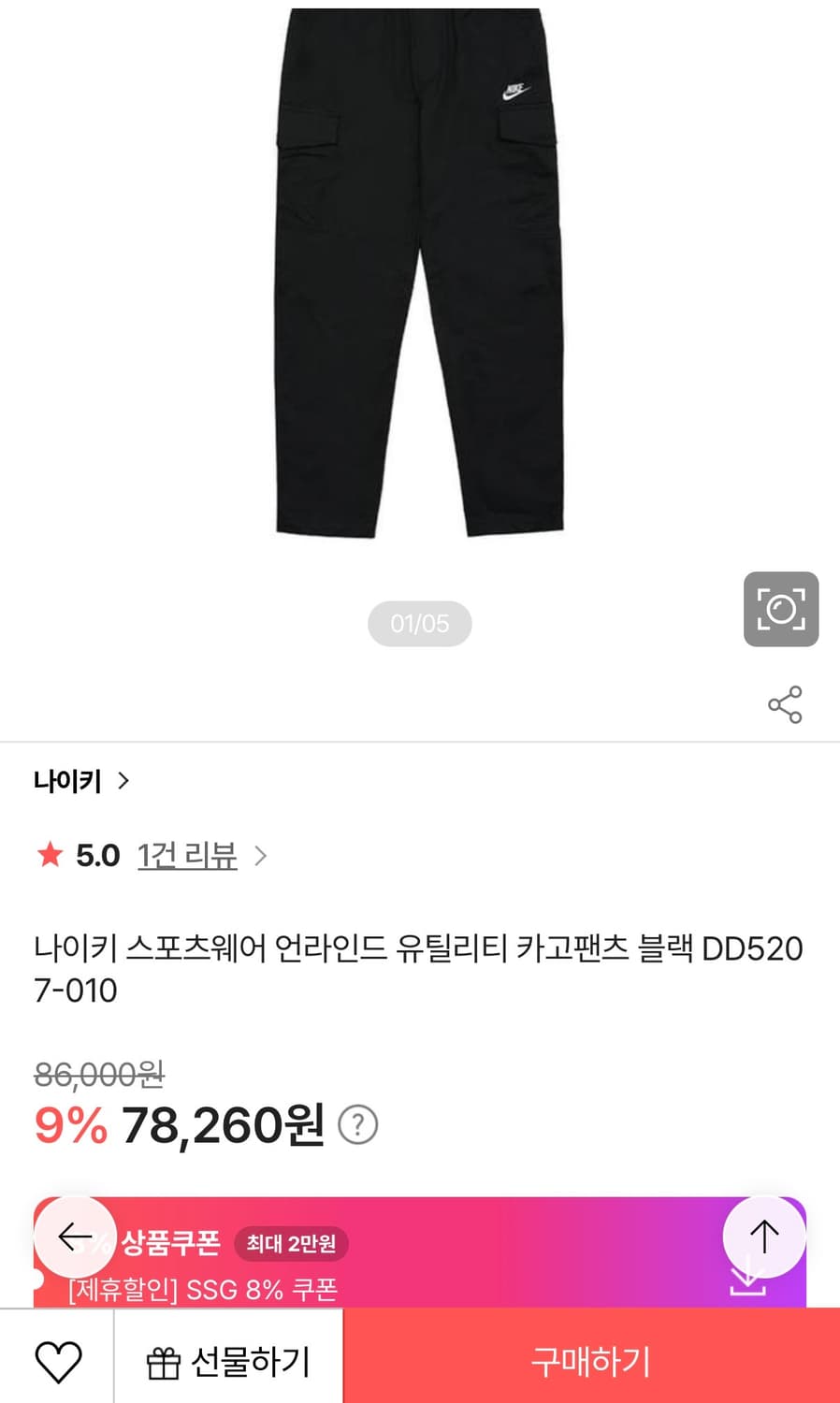Tap the 구매하기 purchase button
Screen dimensions: 840x1403
pyautogui.click(x=589, y=1361)
